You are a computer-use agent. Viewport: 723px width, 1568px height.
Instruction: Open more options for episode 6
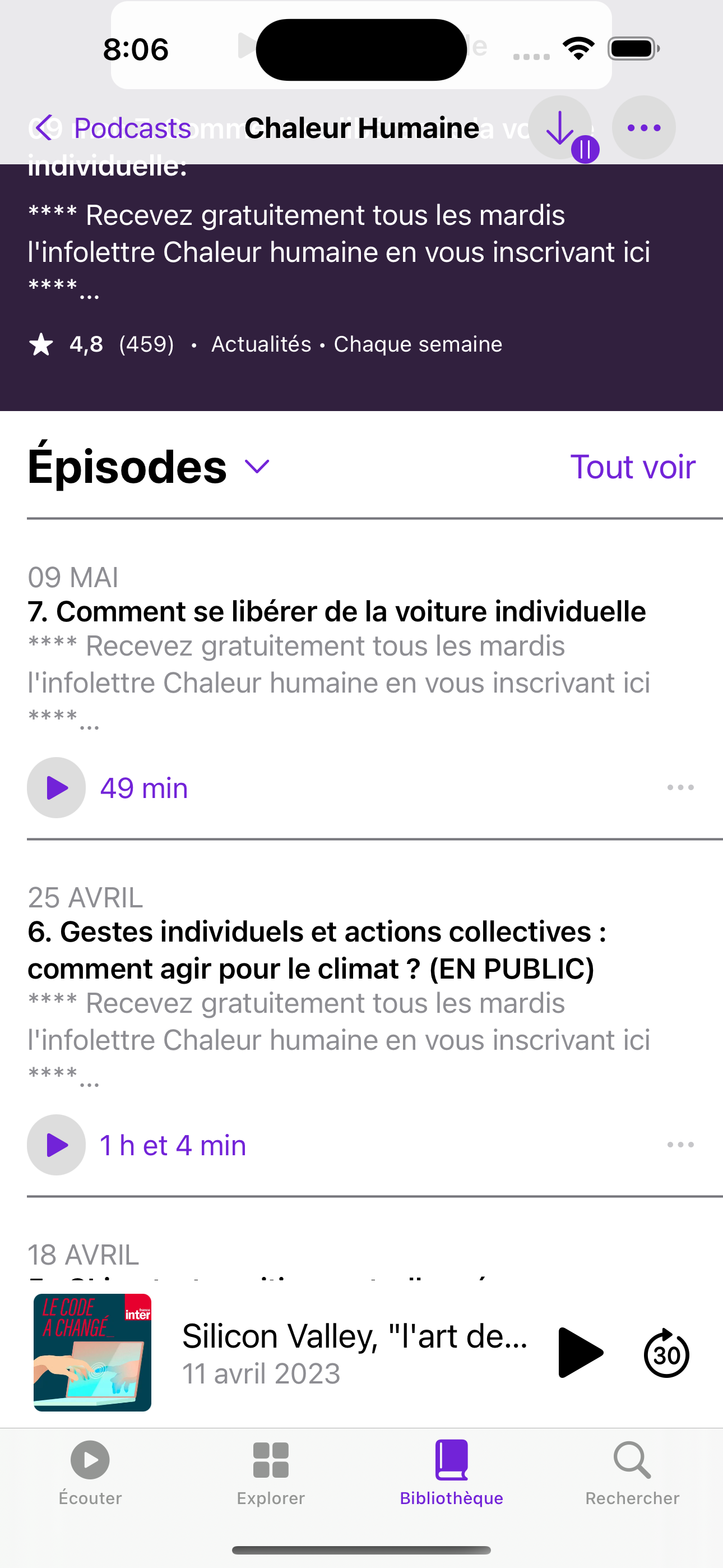coord(680,1145)
